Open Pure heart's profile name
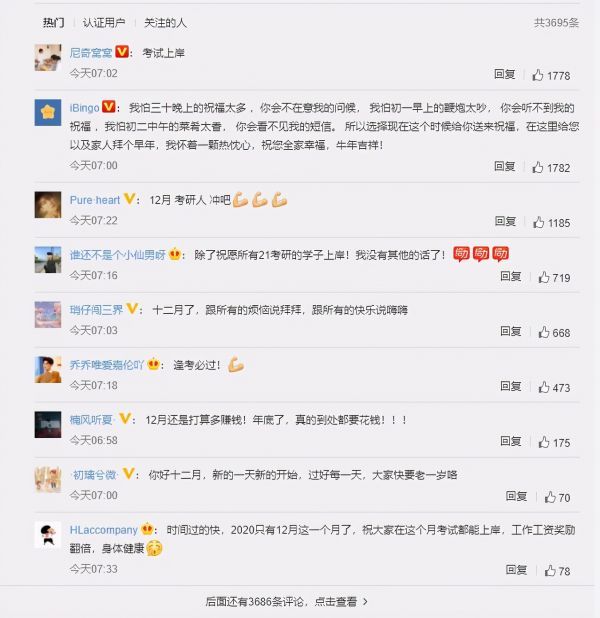This screenshot has width=600, height=618. tap(95, 200)
